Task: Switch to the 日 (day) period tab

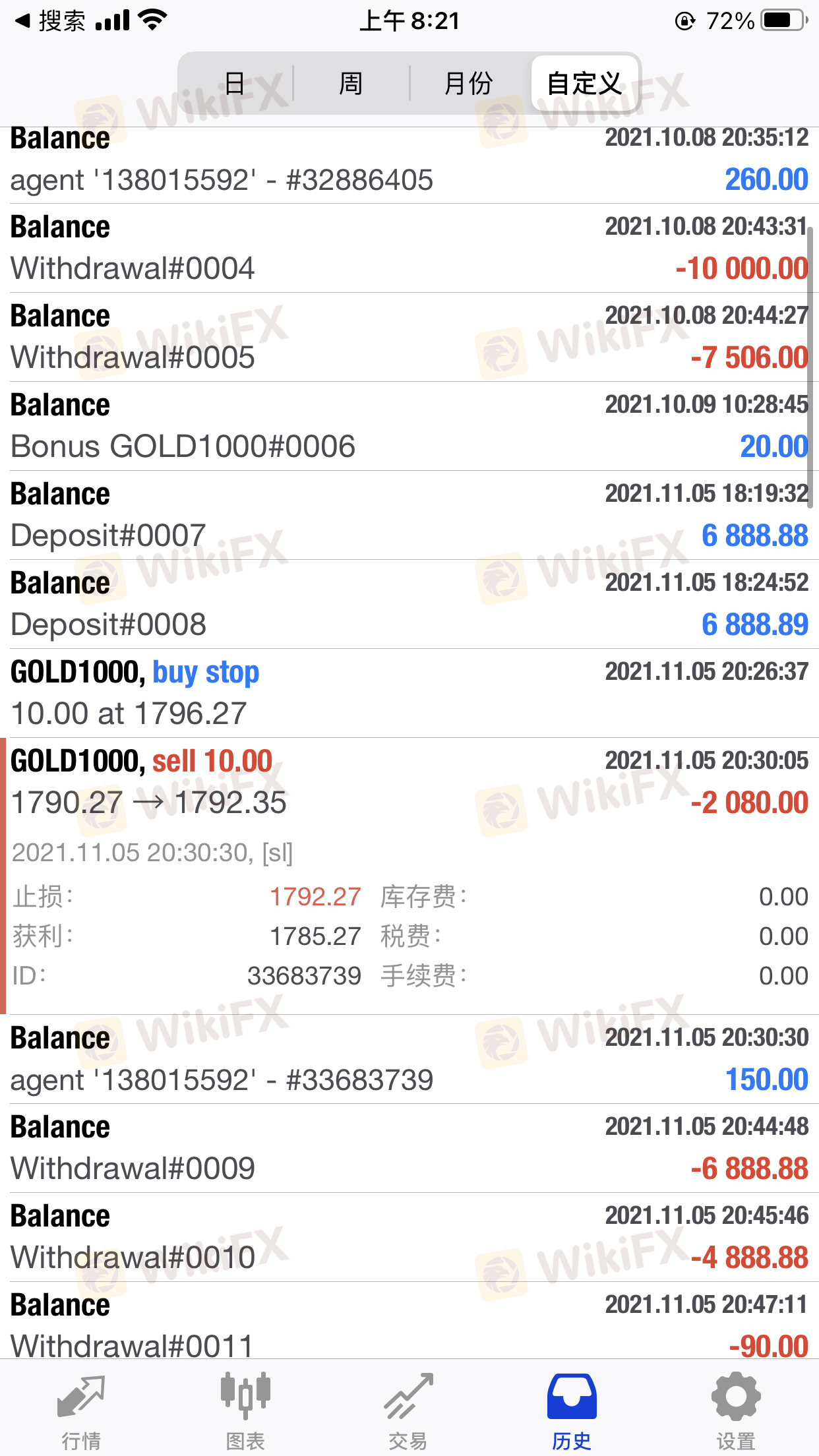Action: tap(235, 84)
